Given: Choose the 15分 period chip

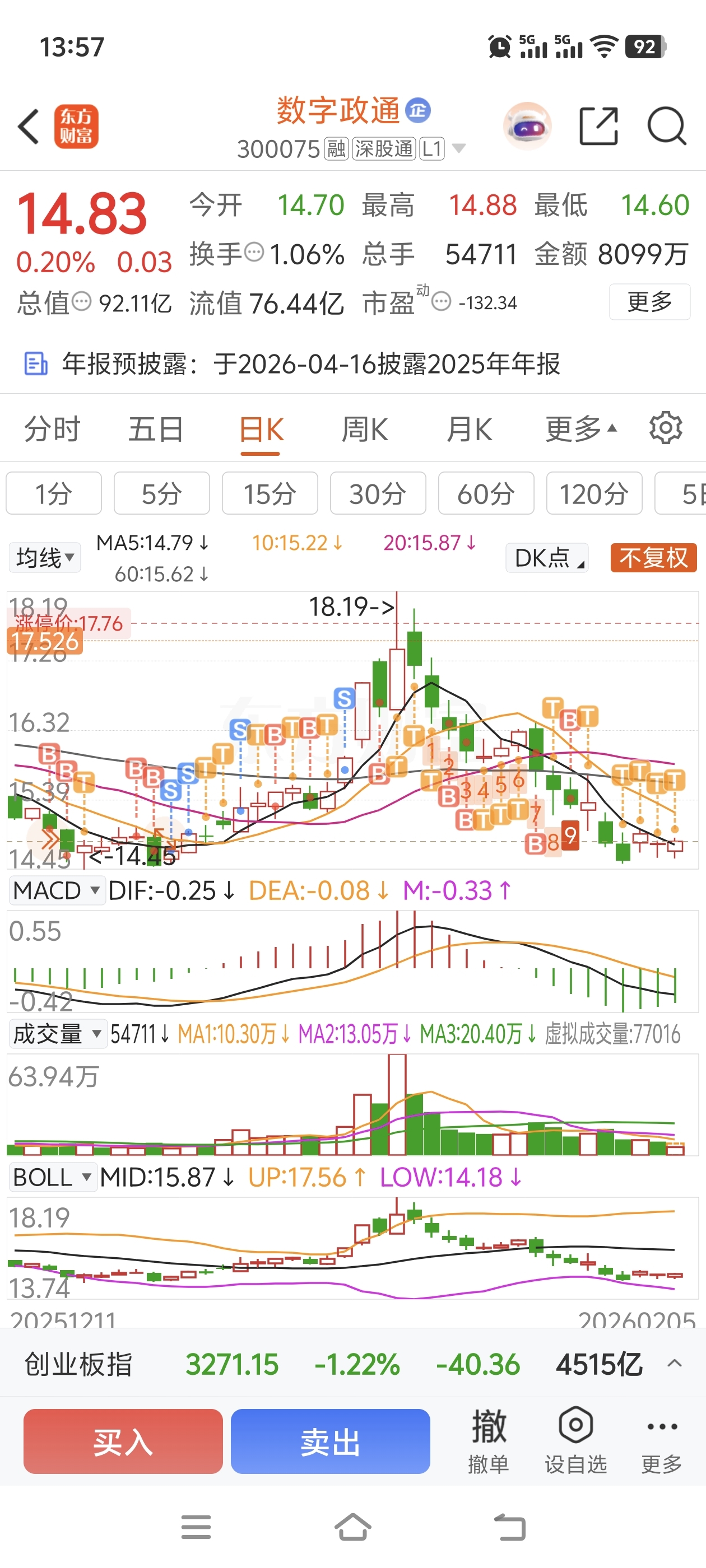Looking at the screenshot, I should pos(270,494).
